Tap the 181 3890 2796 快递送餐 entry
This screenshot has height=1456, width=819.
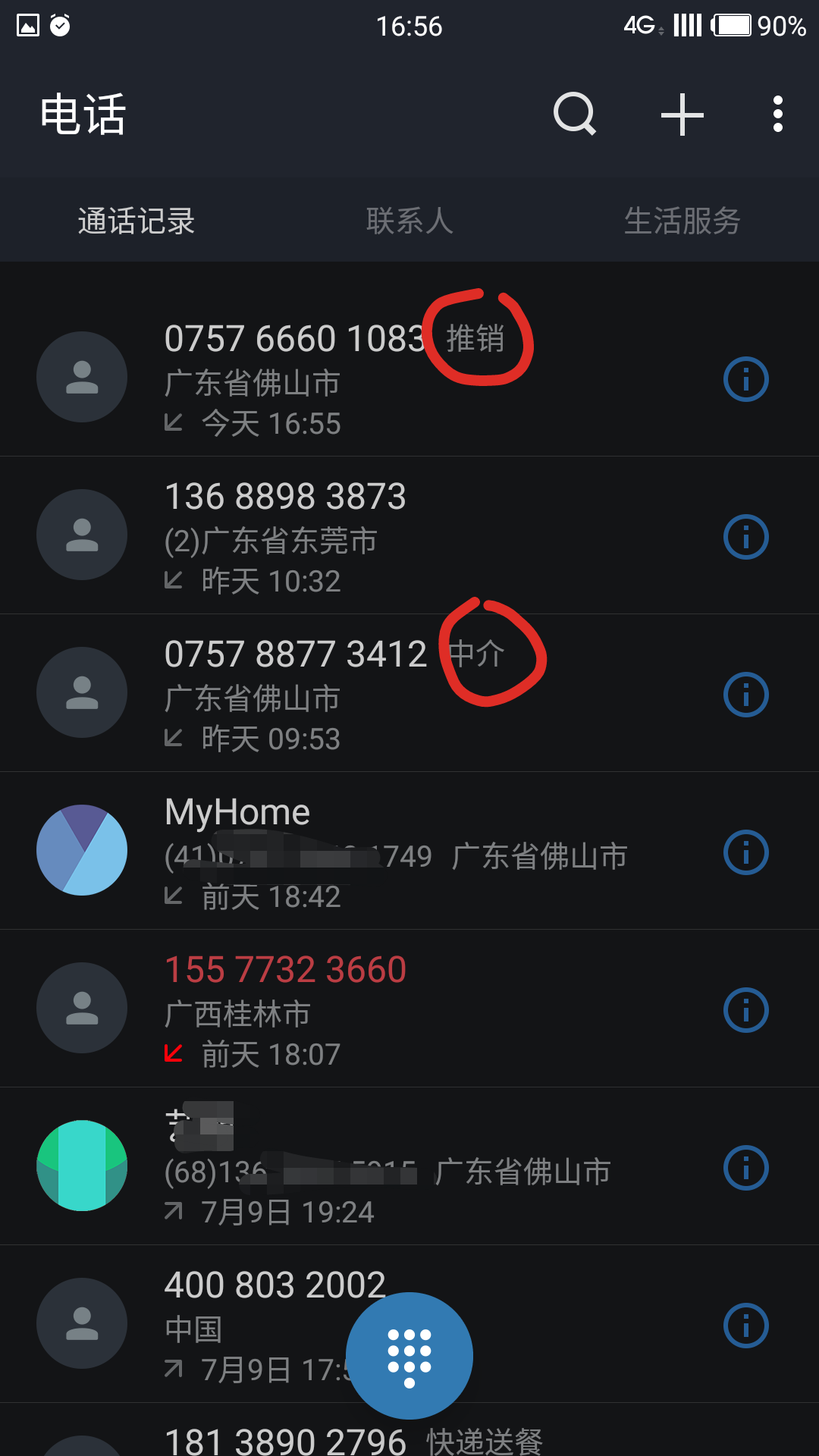(353, 1439)
